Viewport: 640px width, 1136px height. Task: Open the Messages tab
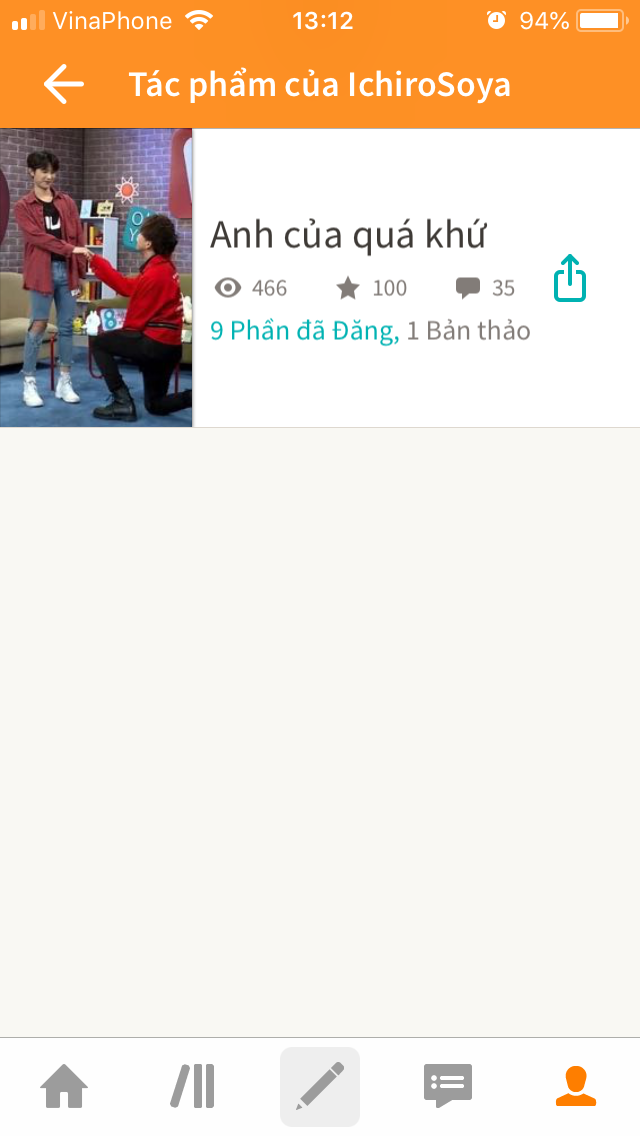coord(447,1087)
